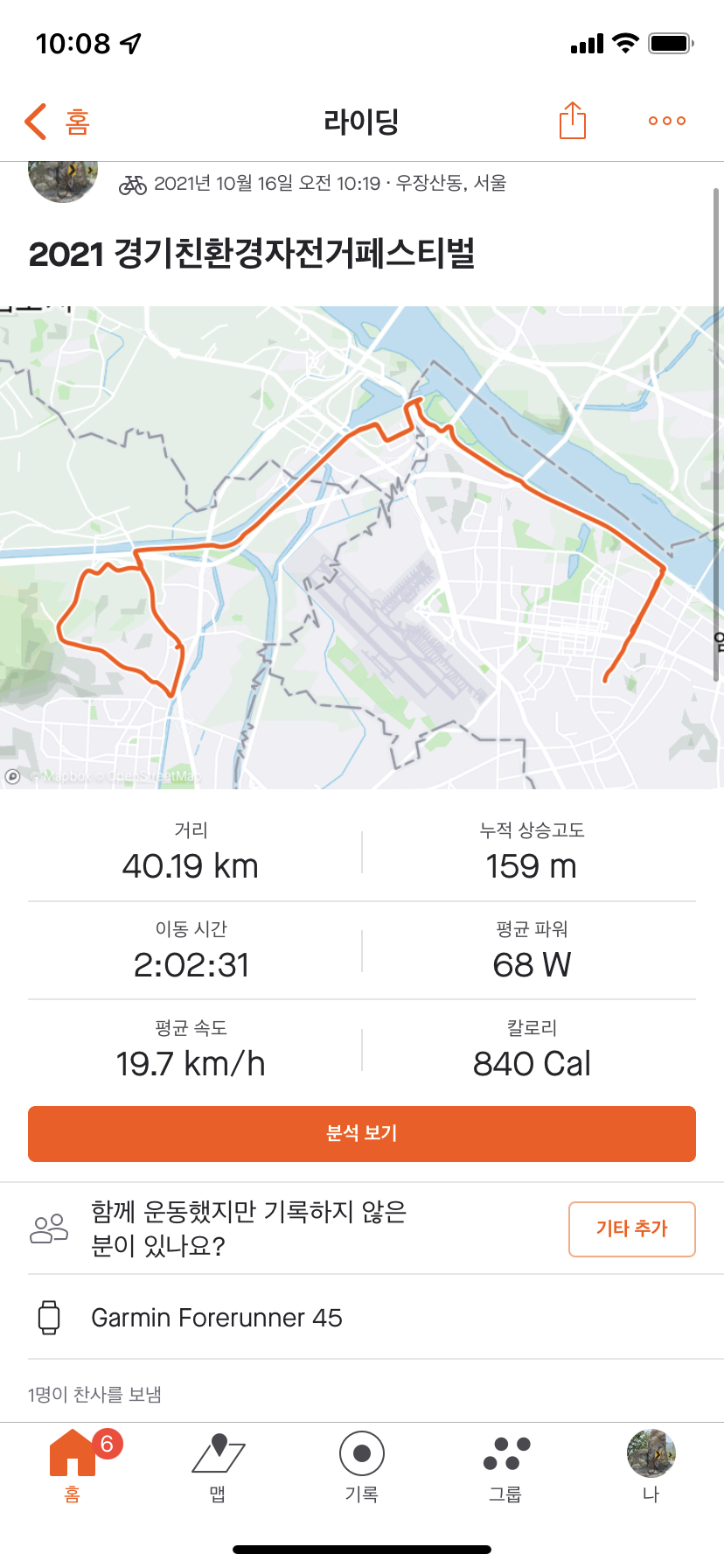724x1568 pixels.
Task: Tap the 분석 보기 button
Action: coord(362,1133)
